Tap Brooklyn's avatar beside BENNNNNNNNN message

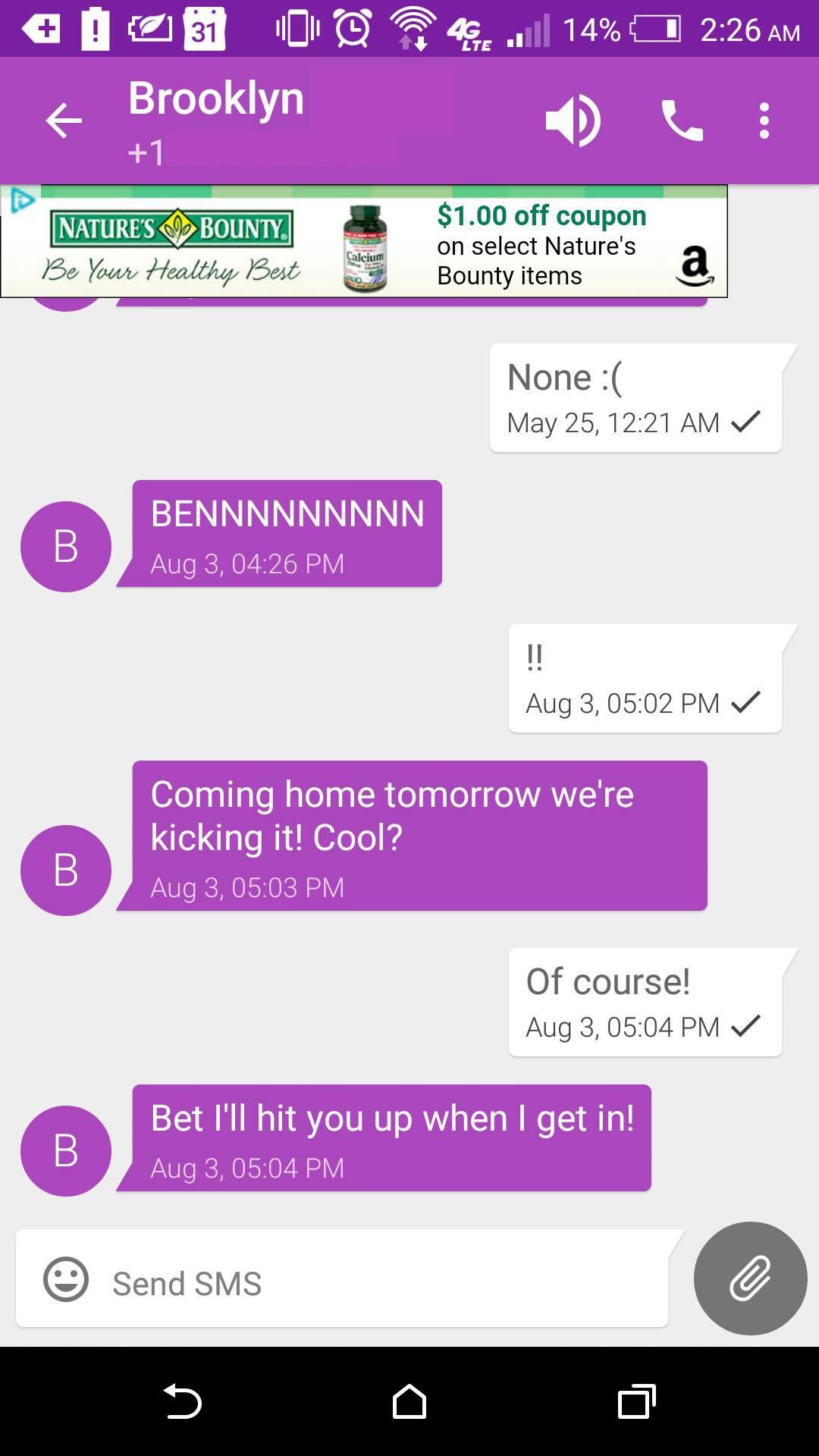pyautogui.click(x=66, y=547)
